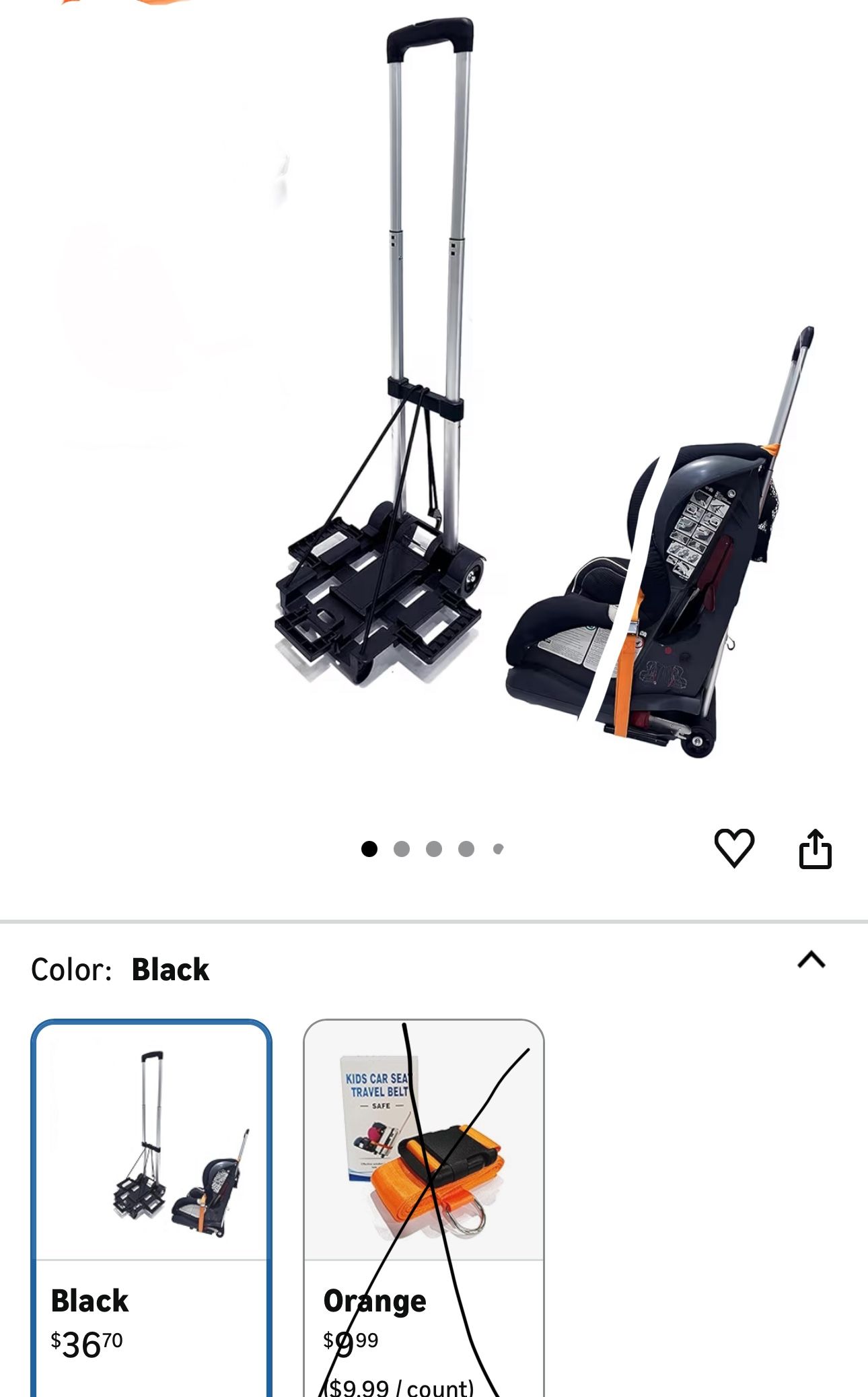Select the Black color option
The width and height of the screenshot is (868, 1397).
click(x=151, y=1205)
